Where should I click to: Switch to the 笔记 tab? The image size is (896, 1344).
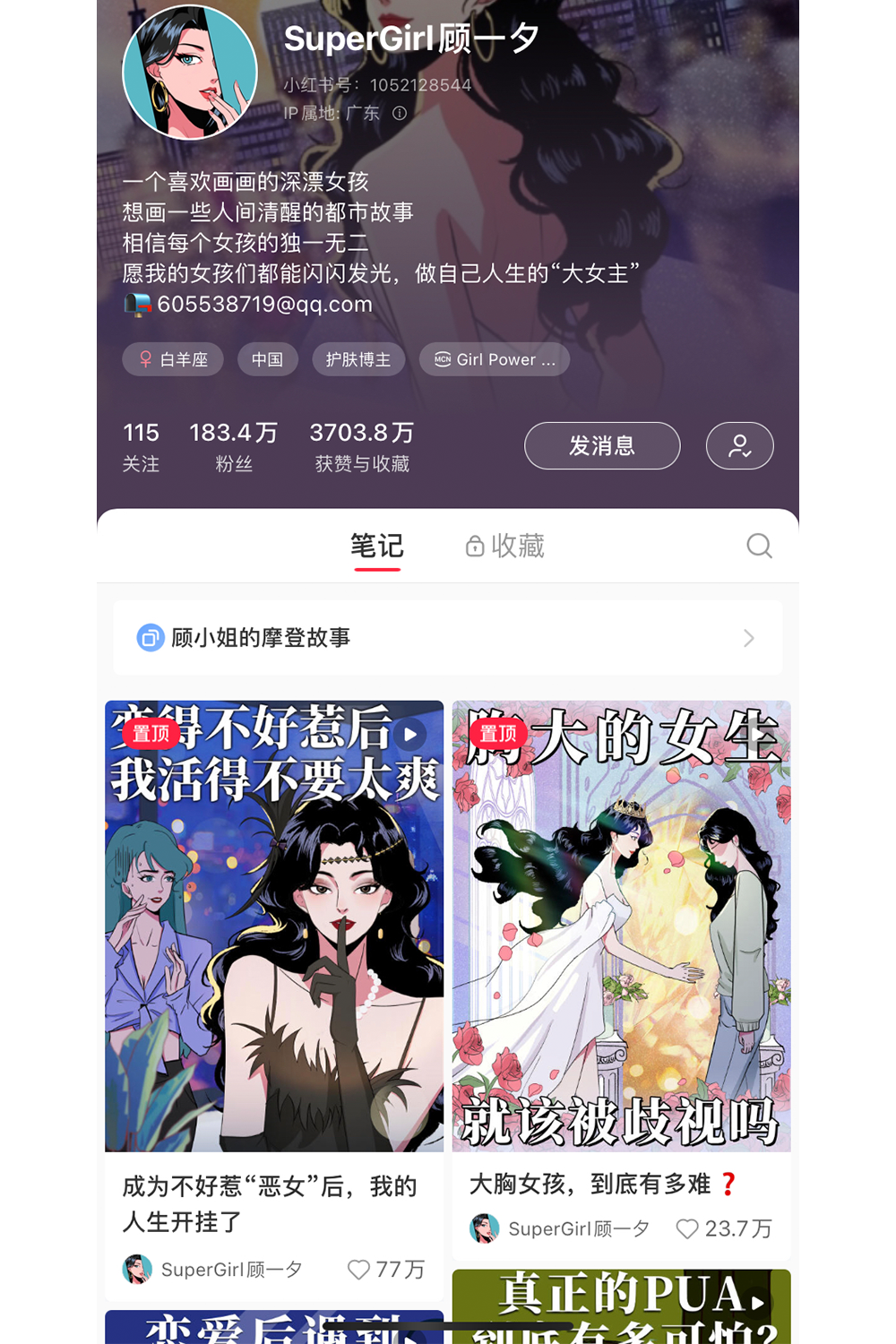(376, 546)
